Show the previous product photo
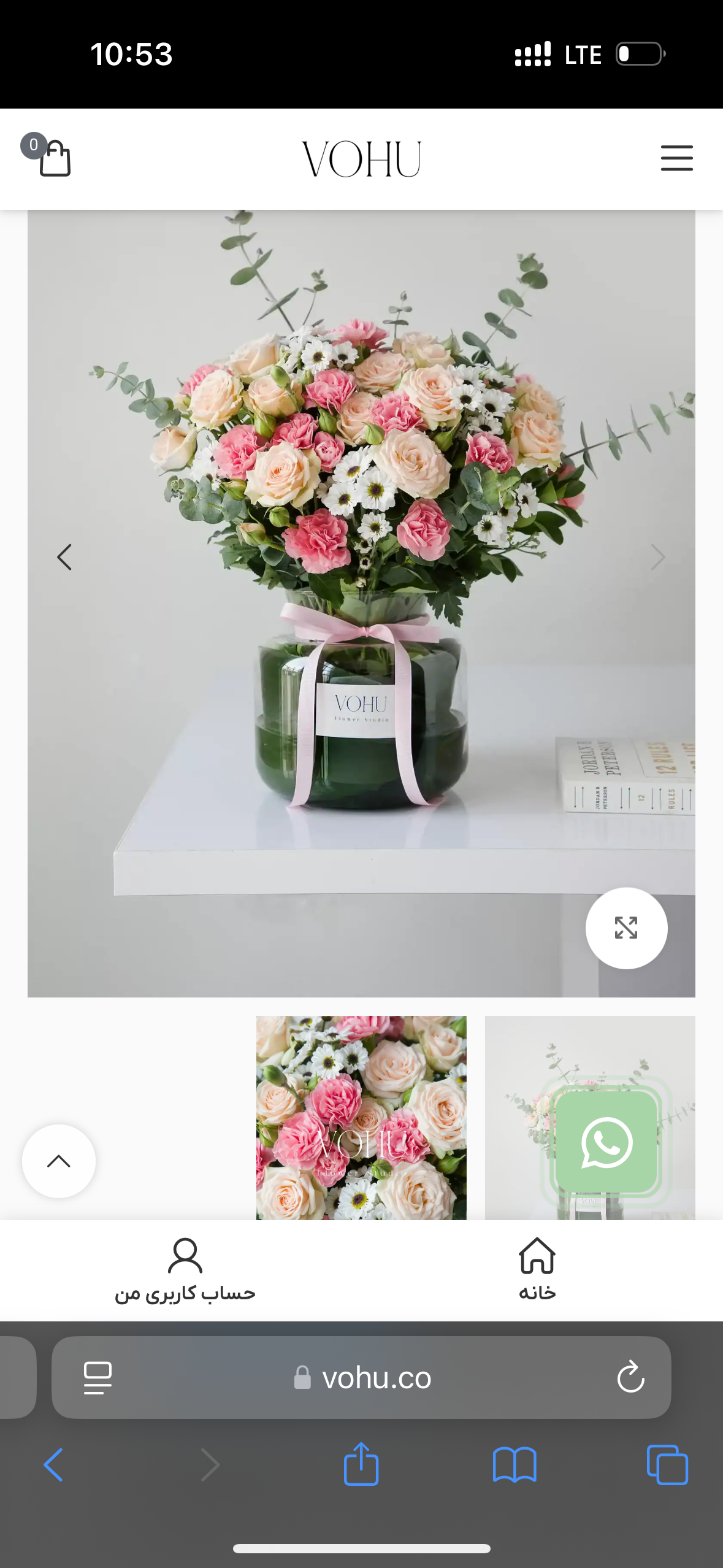Image resolution: width=723 pixels, height=1568 pixels. 64,557
